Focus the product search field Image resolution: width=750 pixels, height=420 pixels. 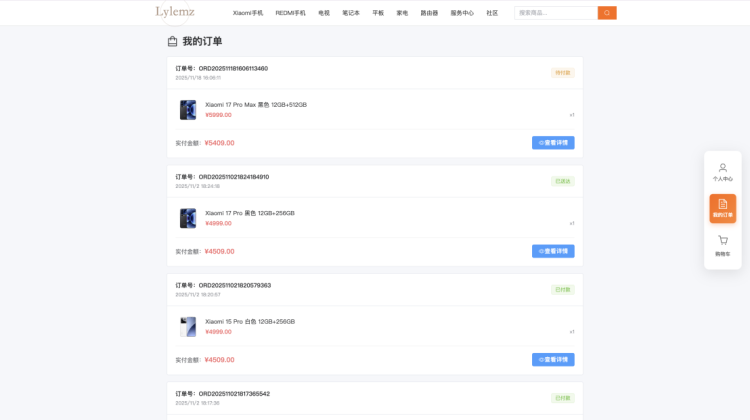coord(555,13)
